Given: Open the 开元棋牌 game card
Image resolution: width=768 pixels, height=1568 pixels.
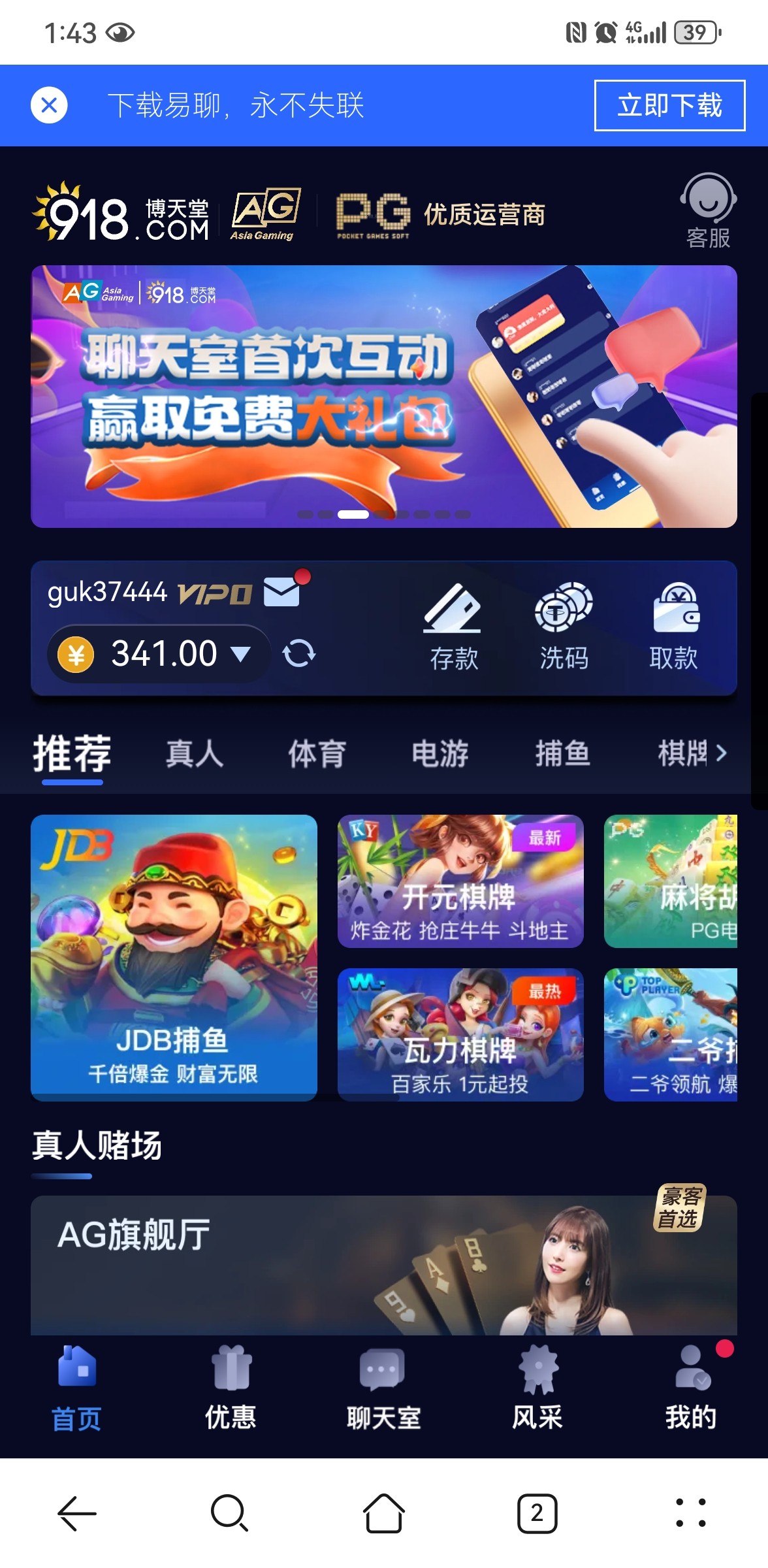Looking at the screenshot, I should click(x=460, y=881).
